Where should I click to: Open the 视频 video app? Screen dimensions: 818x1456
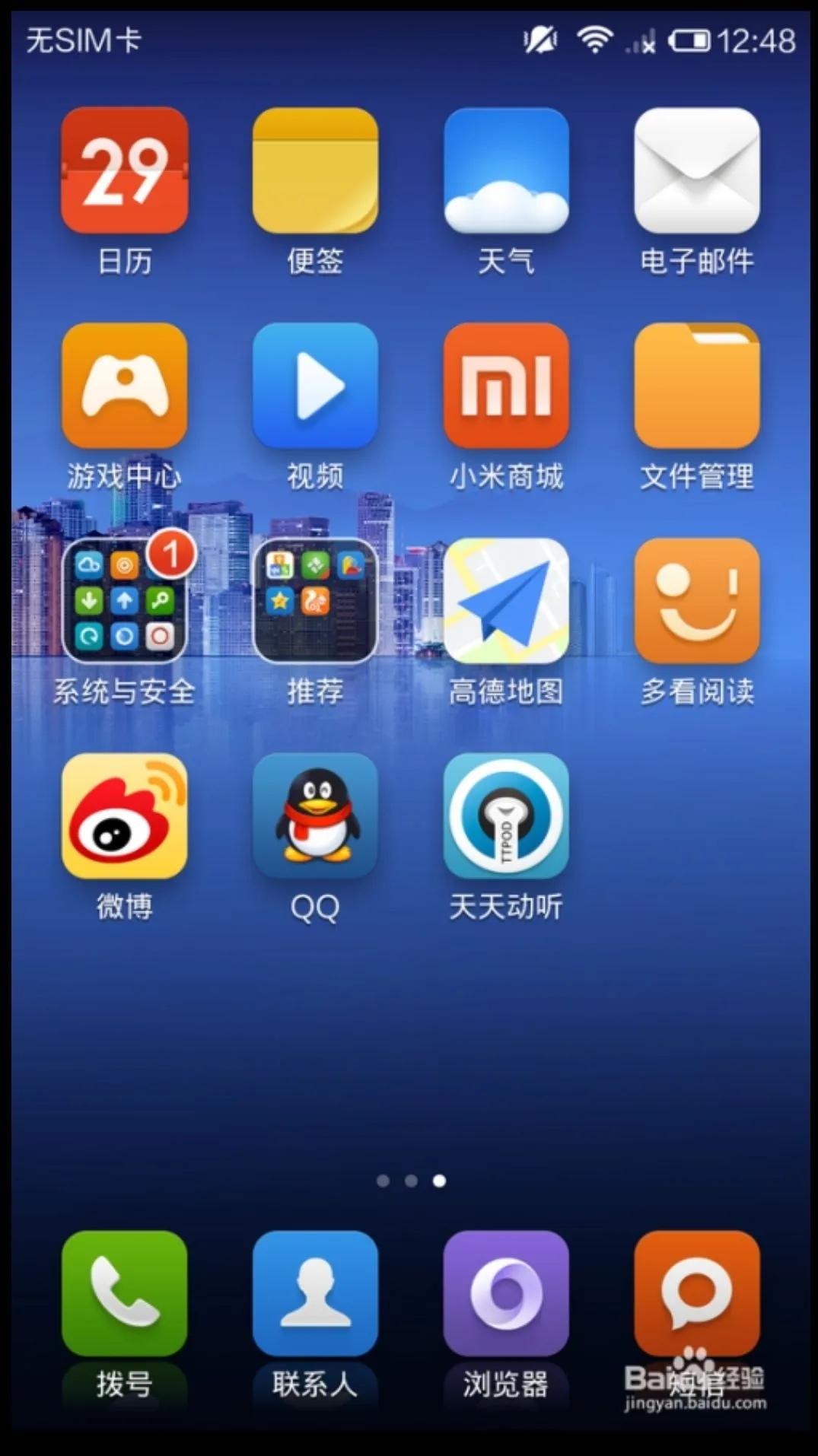coord(315,386)
